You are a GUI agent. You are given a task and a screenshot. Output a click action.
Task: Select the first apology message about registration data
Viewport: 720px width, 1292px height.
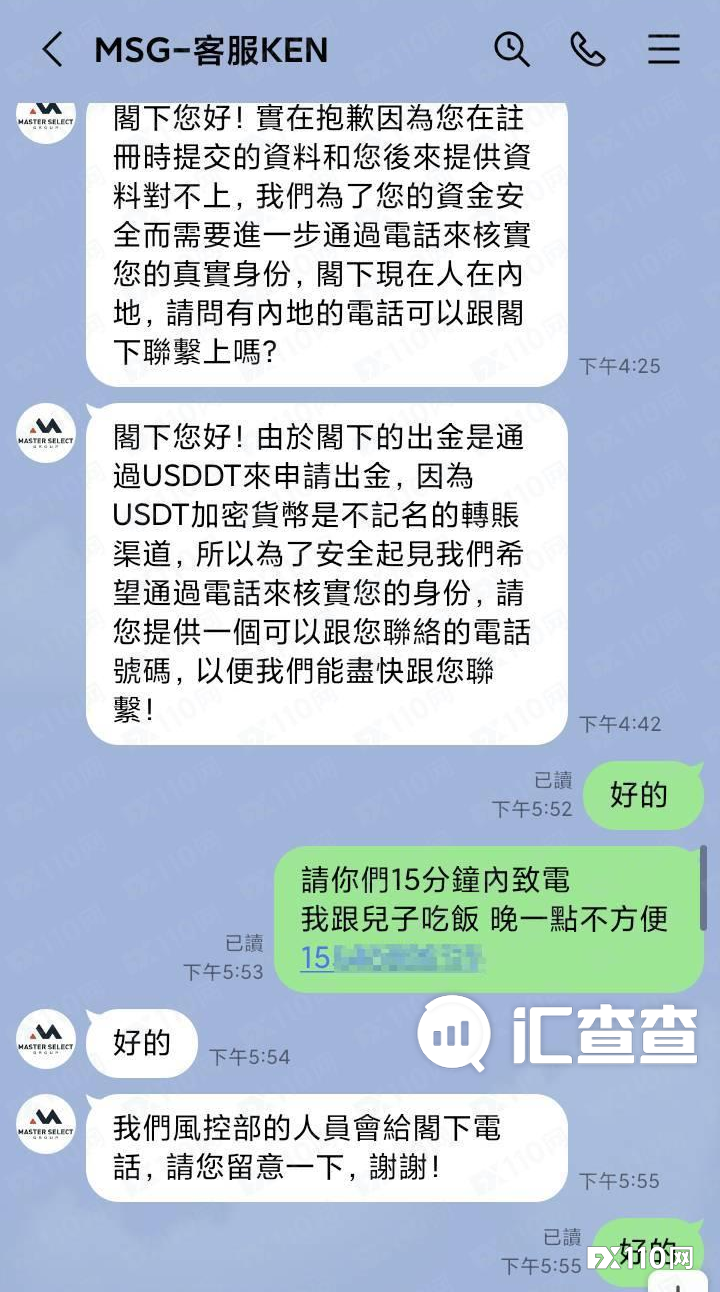pyautogui.click(x=325, y=240)
